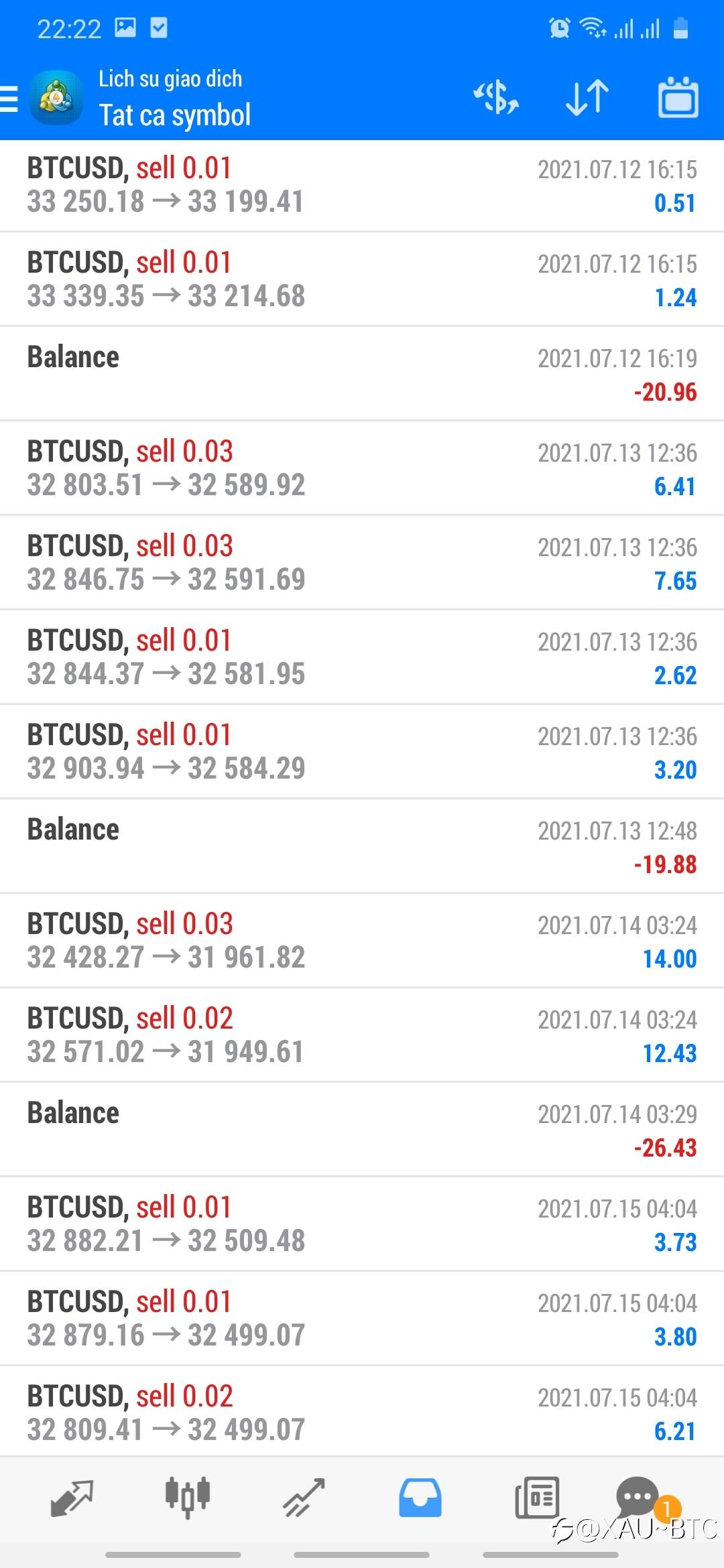Expand trade 32 803.51 → 32 589.92
Screen dimensions: 724x1568
tap(362, 468)
